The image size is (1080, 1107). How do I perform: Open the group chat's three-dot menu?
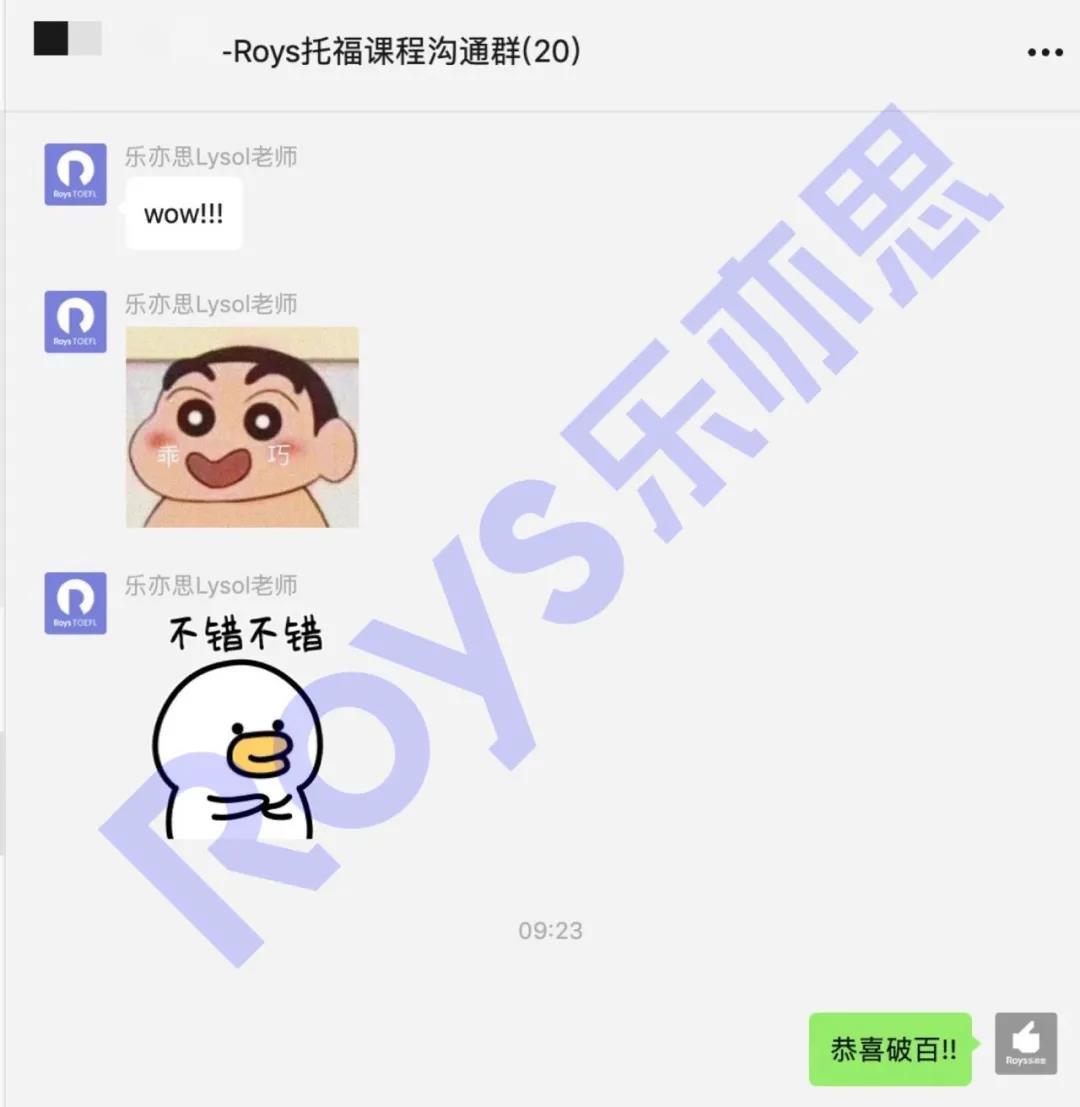click(x=1045, y=53)
